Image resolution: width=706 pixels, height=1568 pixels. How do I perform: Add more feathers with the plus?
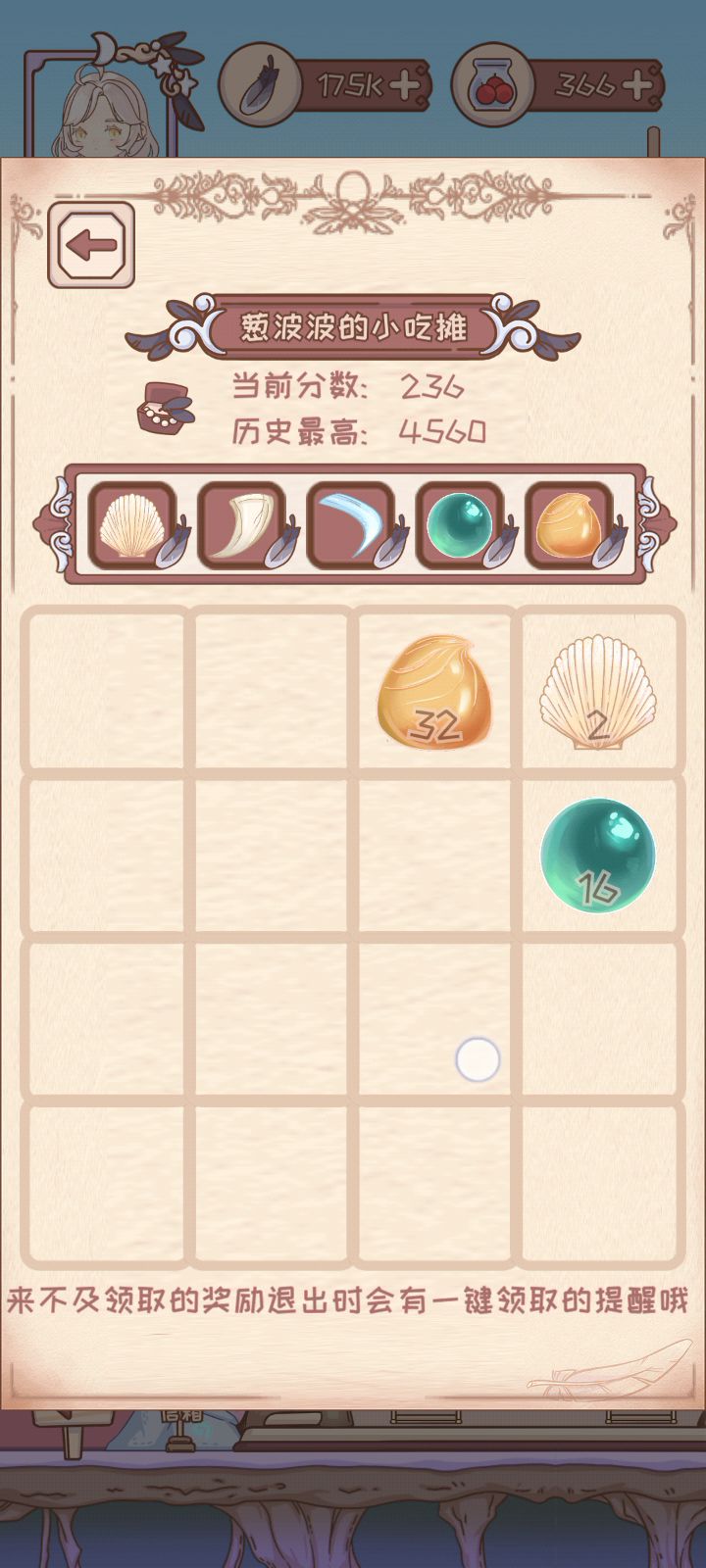tap(404, 86)
